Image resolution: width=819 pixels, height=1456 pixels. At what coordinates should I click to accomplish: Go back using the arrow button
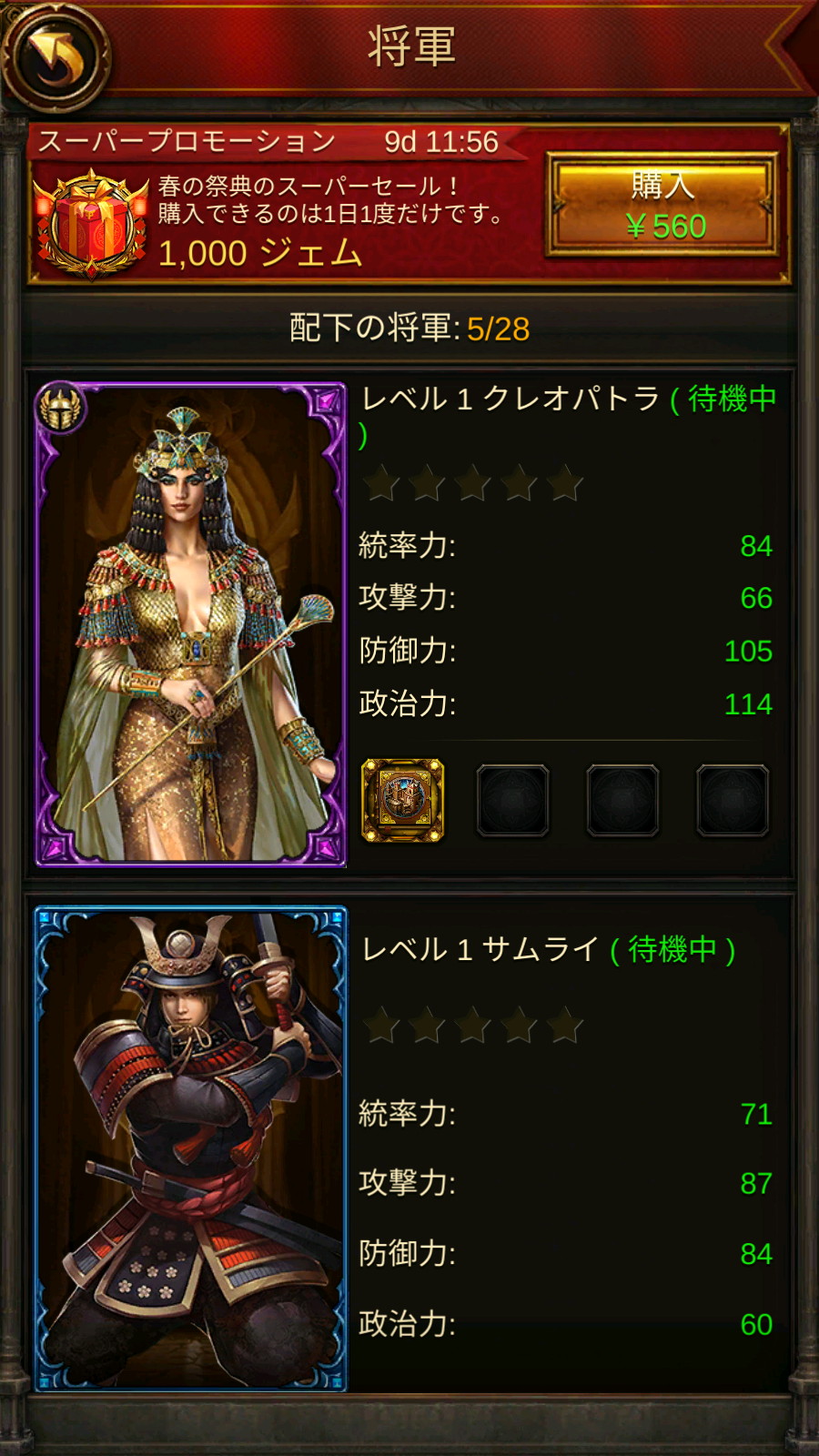[x=56, y=56]
